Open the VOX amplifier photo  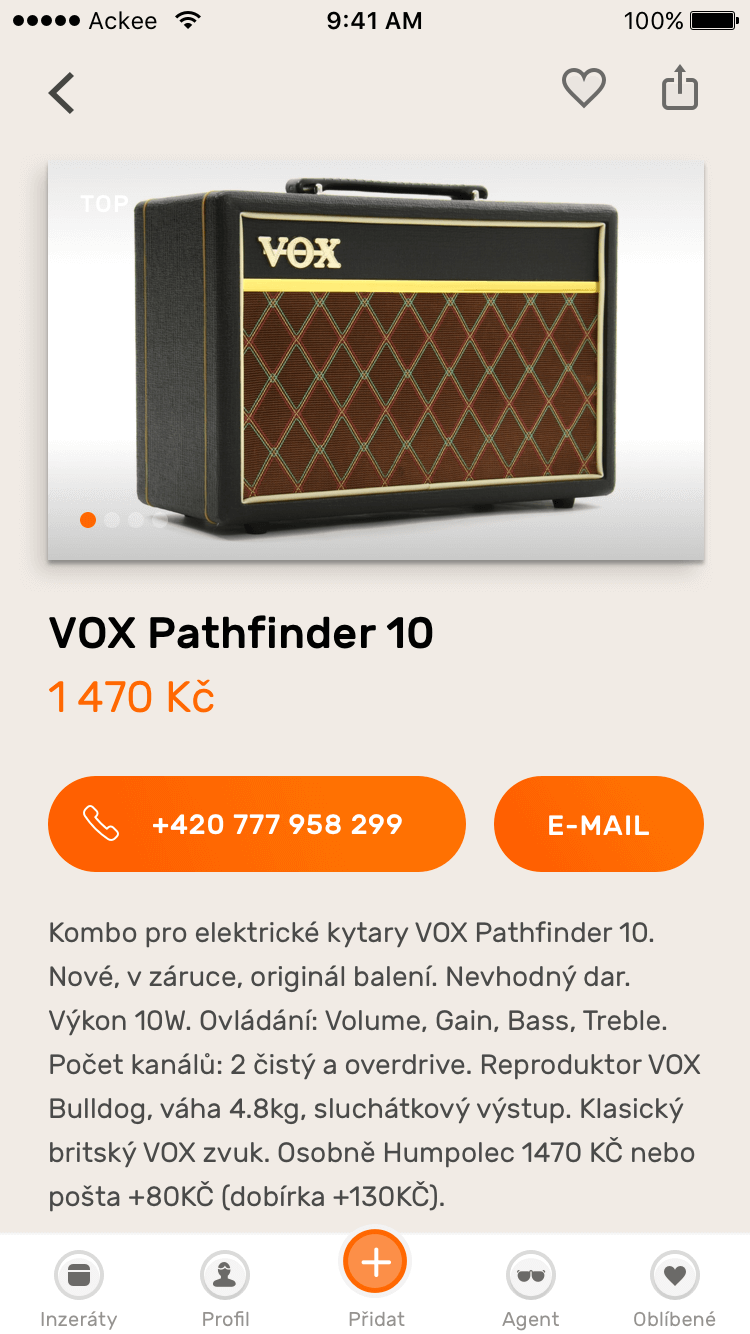[x=376, y=360]
